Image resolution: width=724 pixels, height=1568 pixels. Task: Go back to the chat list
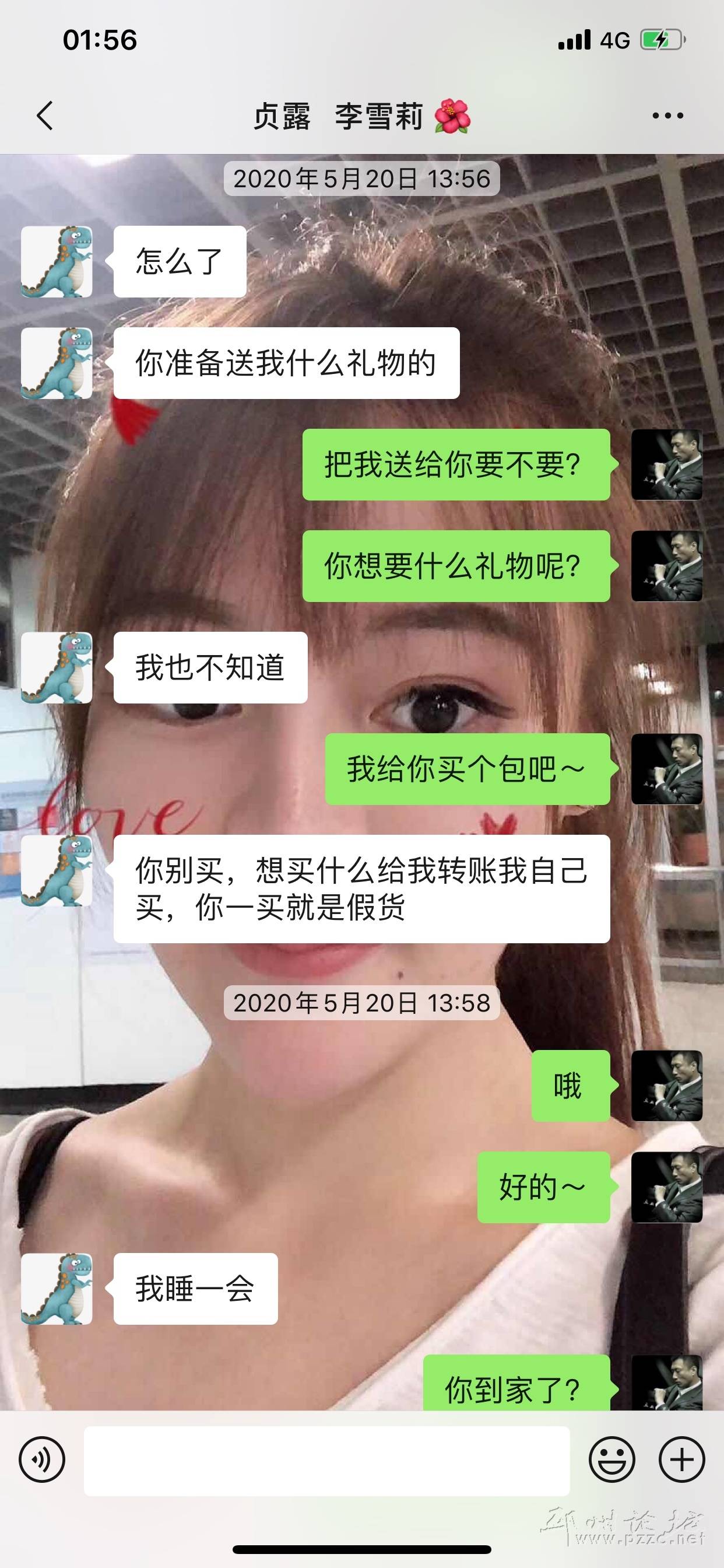pyautogui.click(x=44, y=116)
